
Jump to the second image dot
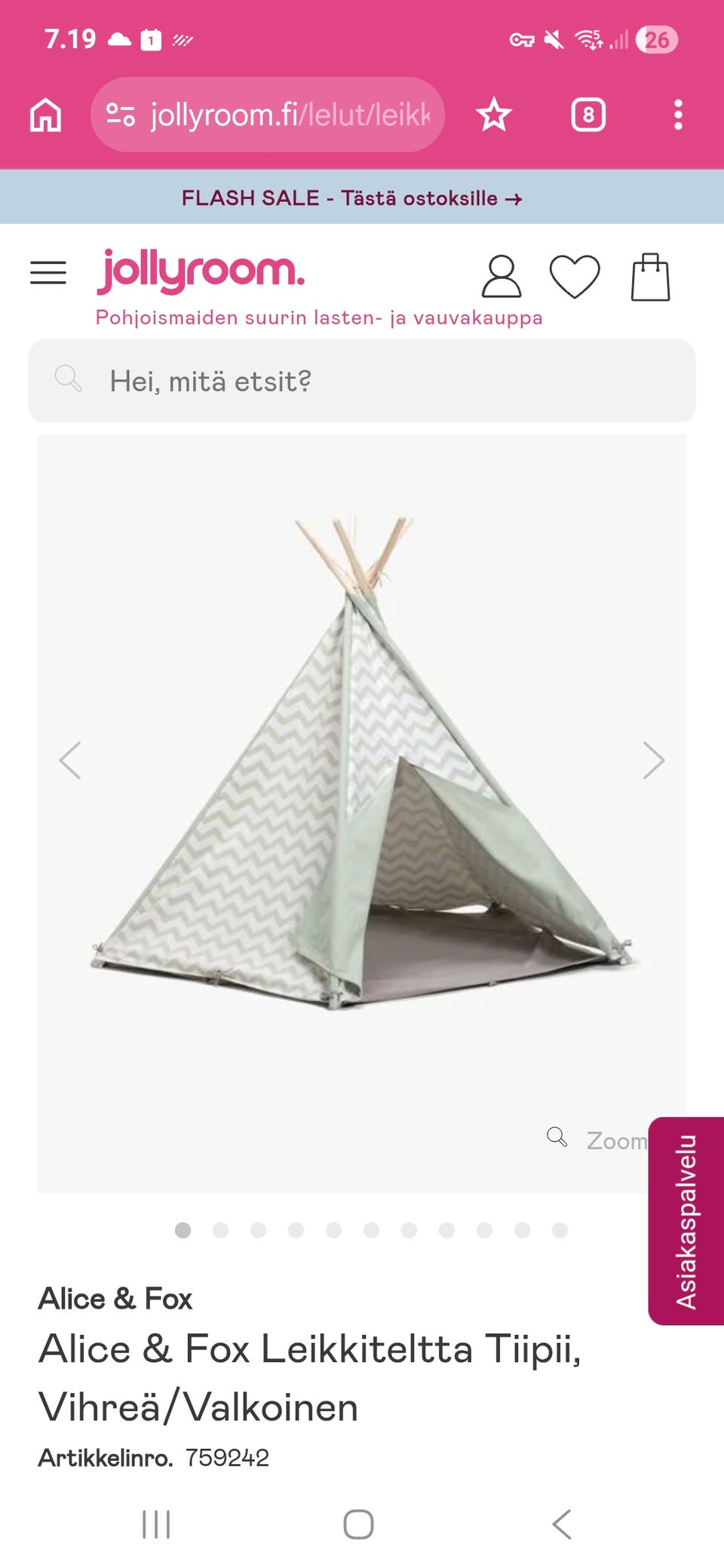coord(220,1230)
